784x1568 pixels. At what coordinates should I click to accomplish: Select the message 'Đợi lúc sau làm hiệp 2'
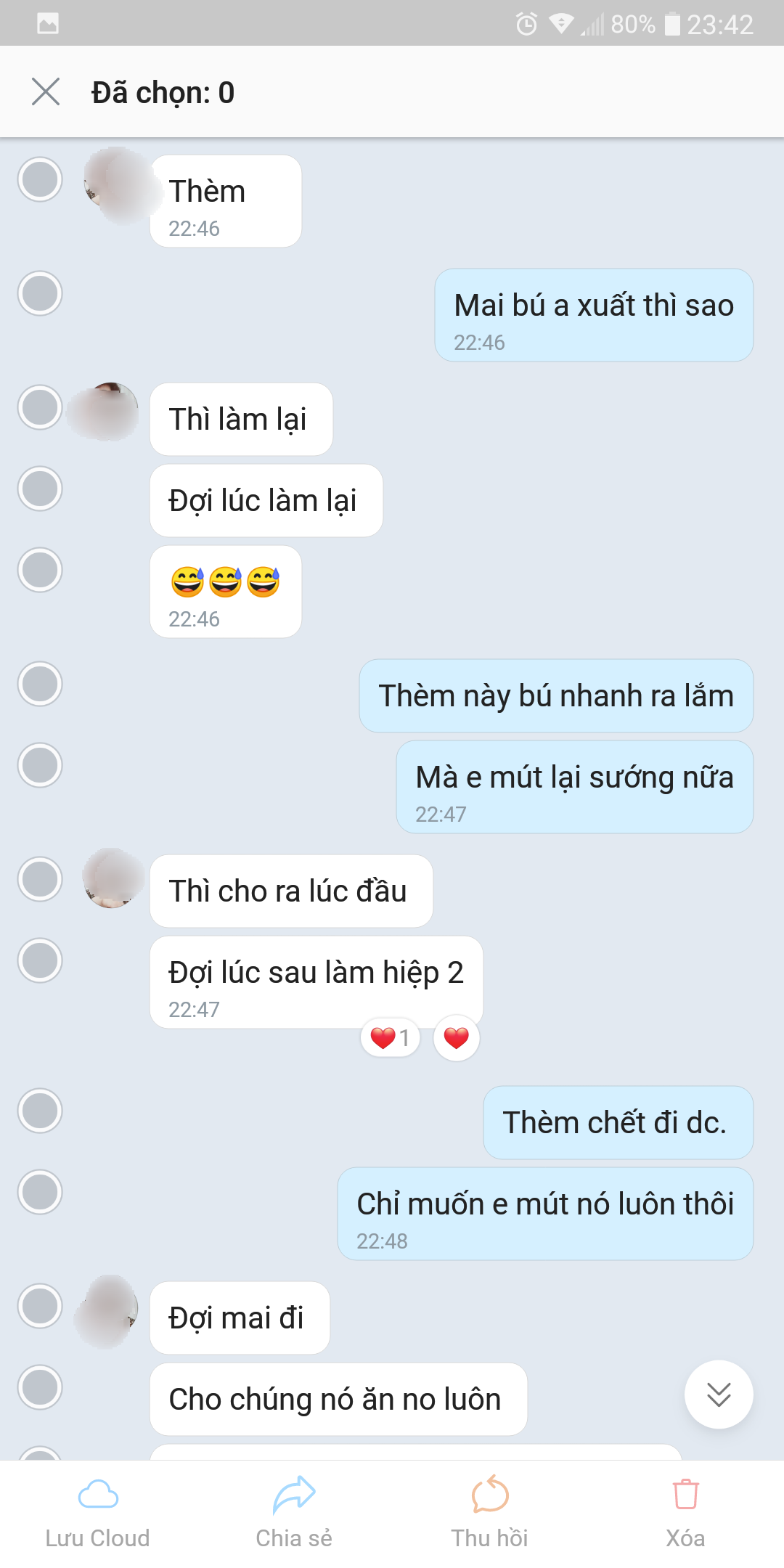(x=40, y=960)
